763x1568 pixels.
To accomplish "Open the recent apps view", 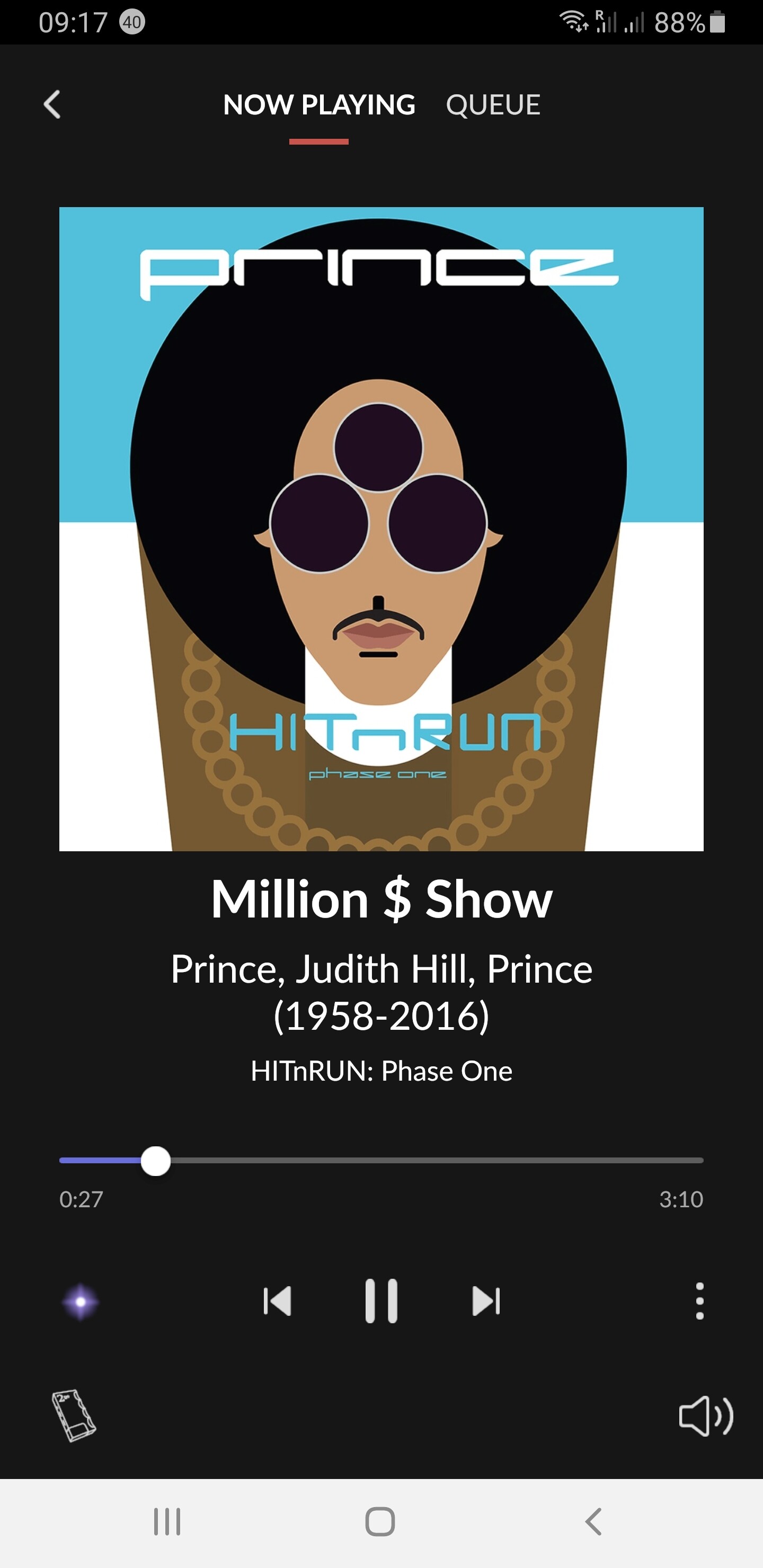I will tap(167, 1522).
